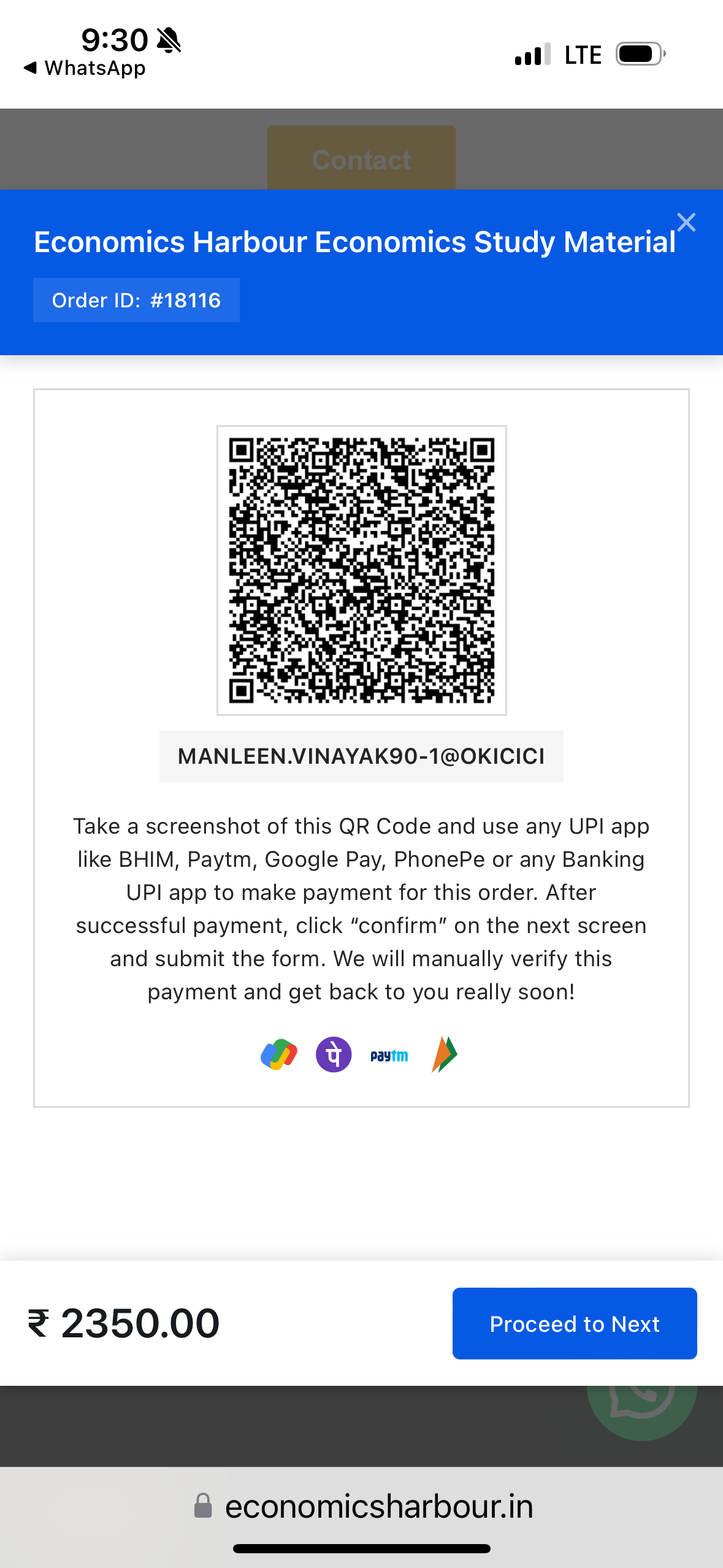723x1568 pixels.
Task: Return to WhatsApp via the back link
Action: 85,68
